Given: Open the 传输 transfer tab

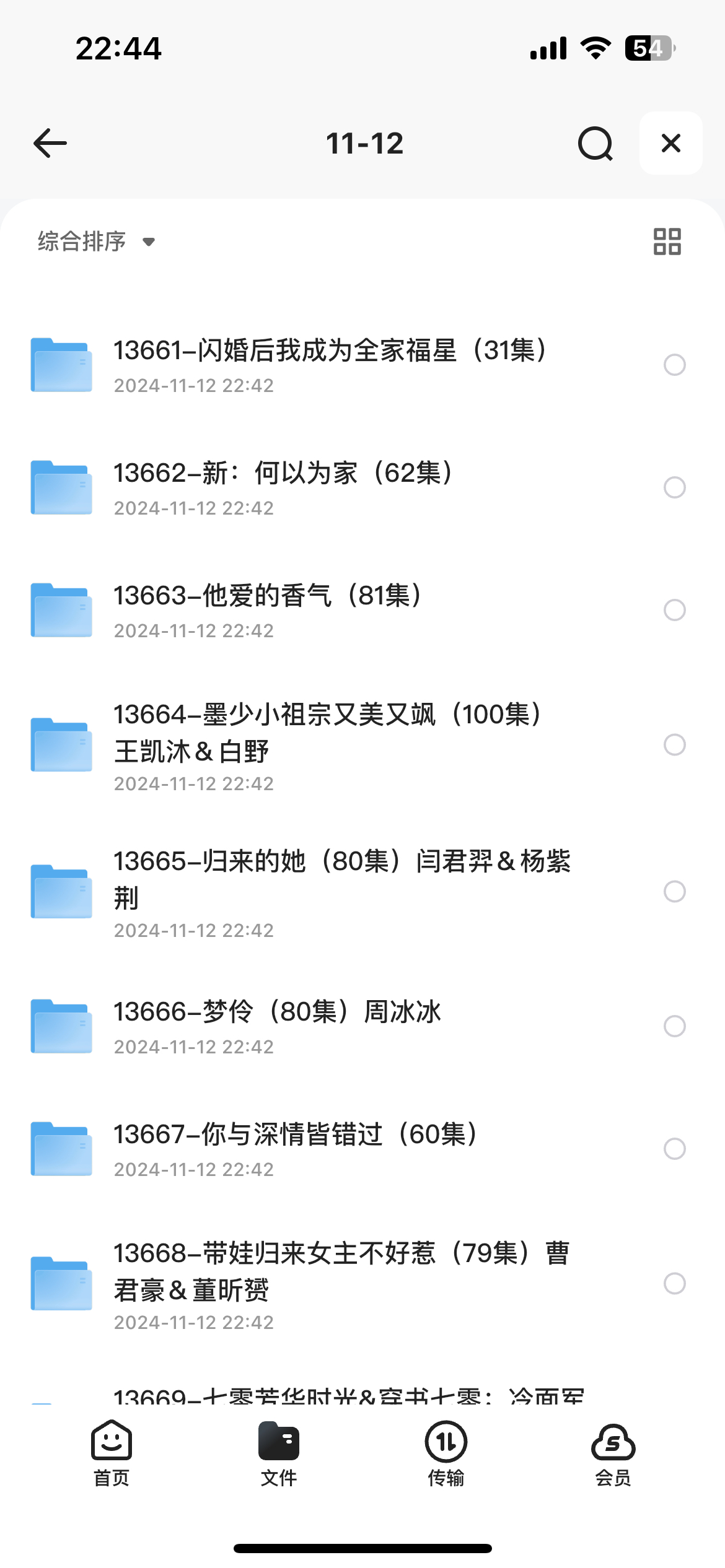Looking at the screenshot, I should point(446,1453).
